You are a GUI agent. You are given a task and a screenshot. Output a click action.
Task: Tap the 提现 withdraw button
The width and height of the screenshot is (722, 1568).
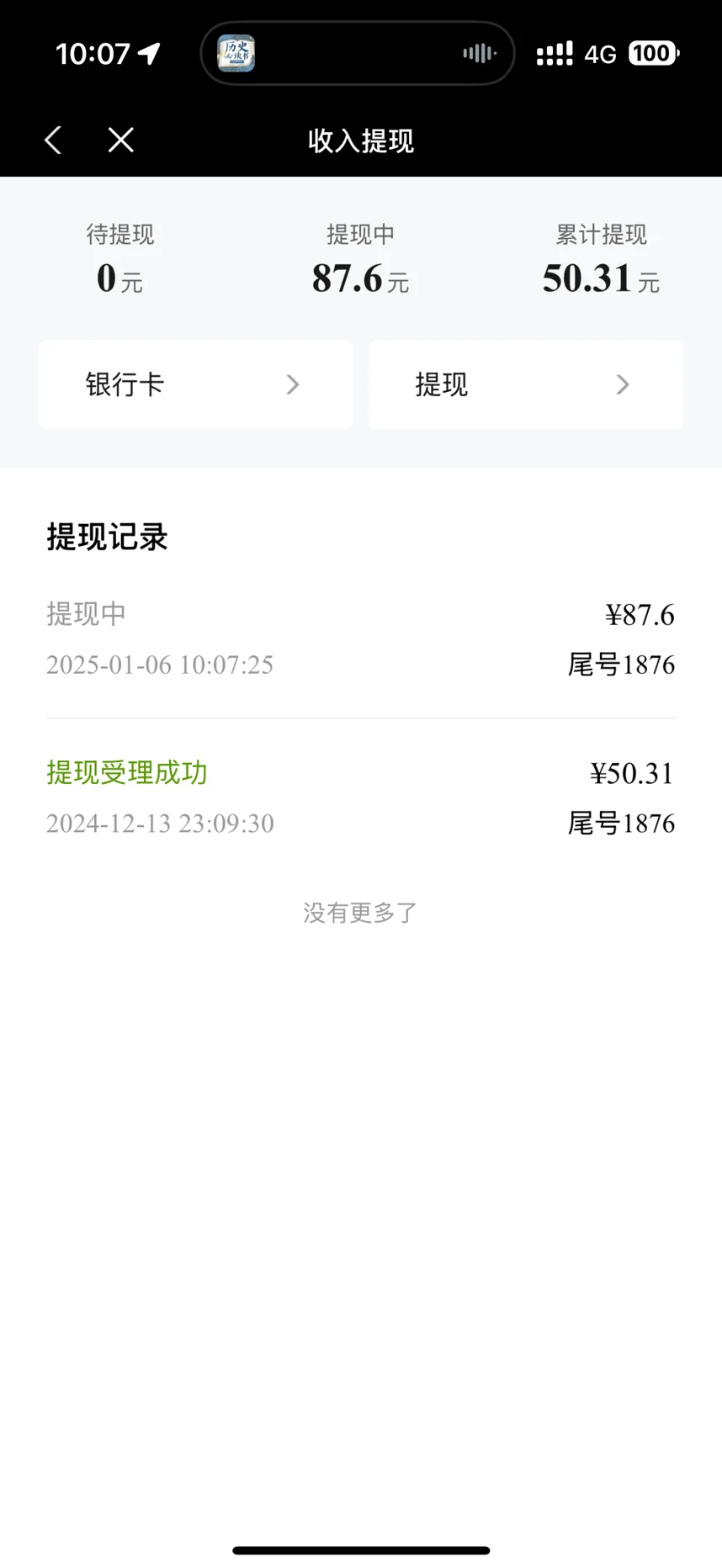526,384
